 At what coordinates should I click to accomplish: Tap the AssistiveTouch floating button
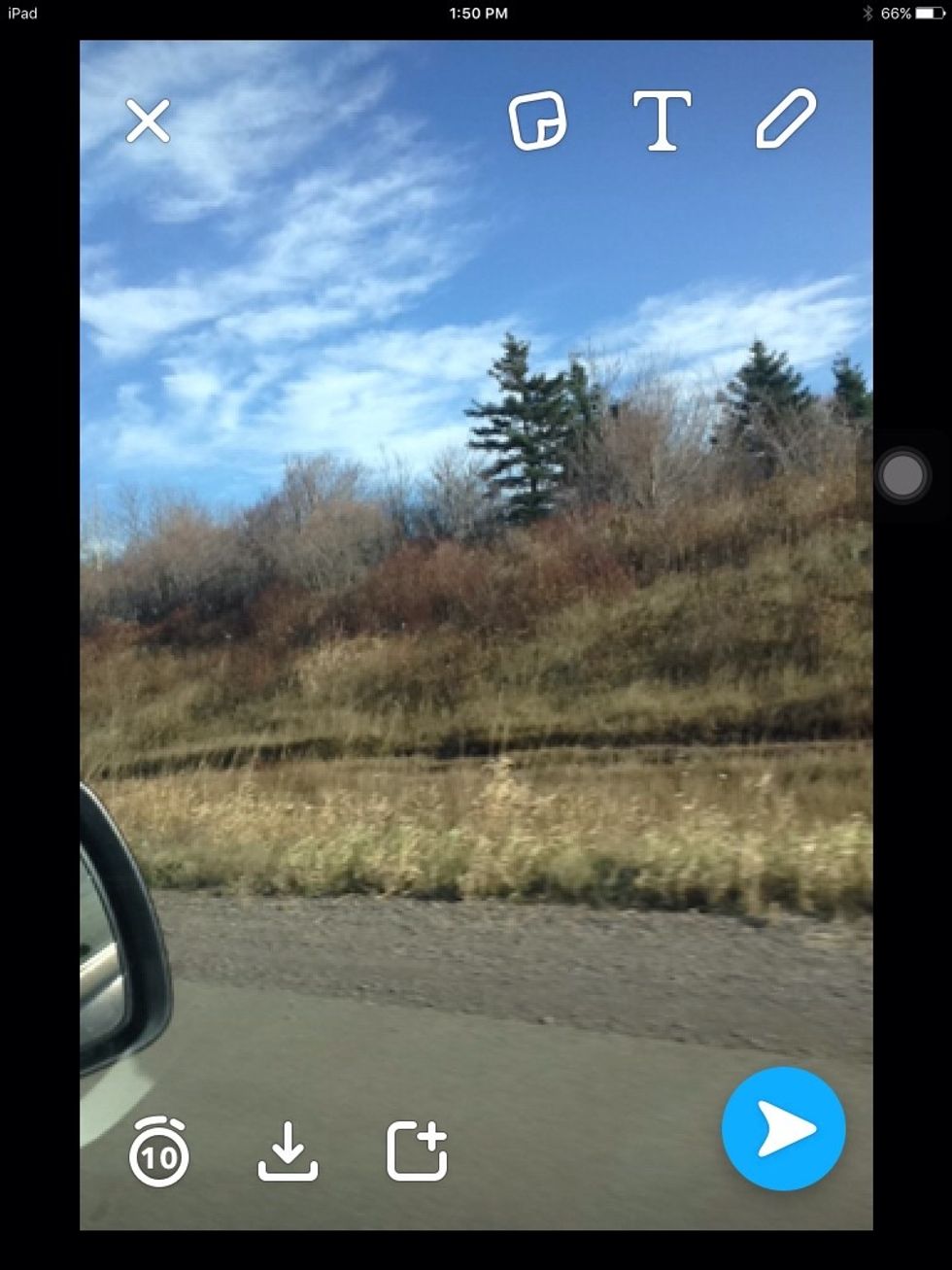point(902,475)
